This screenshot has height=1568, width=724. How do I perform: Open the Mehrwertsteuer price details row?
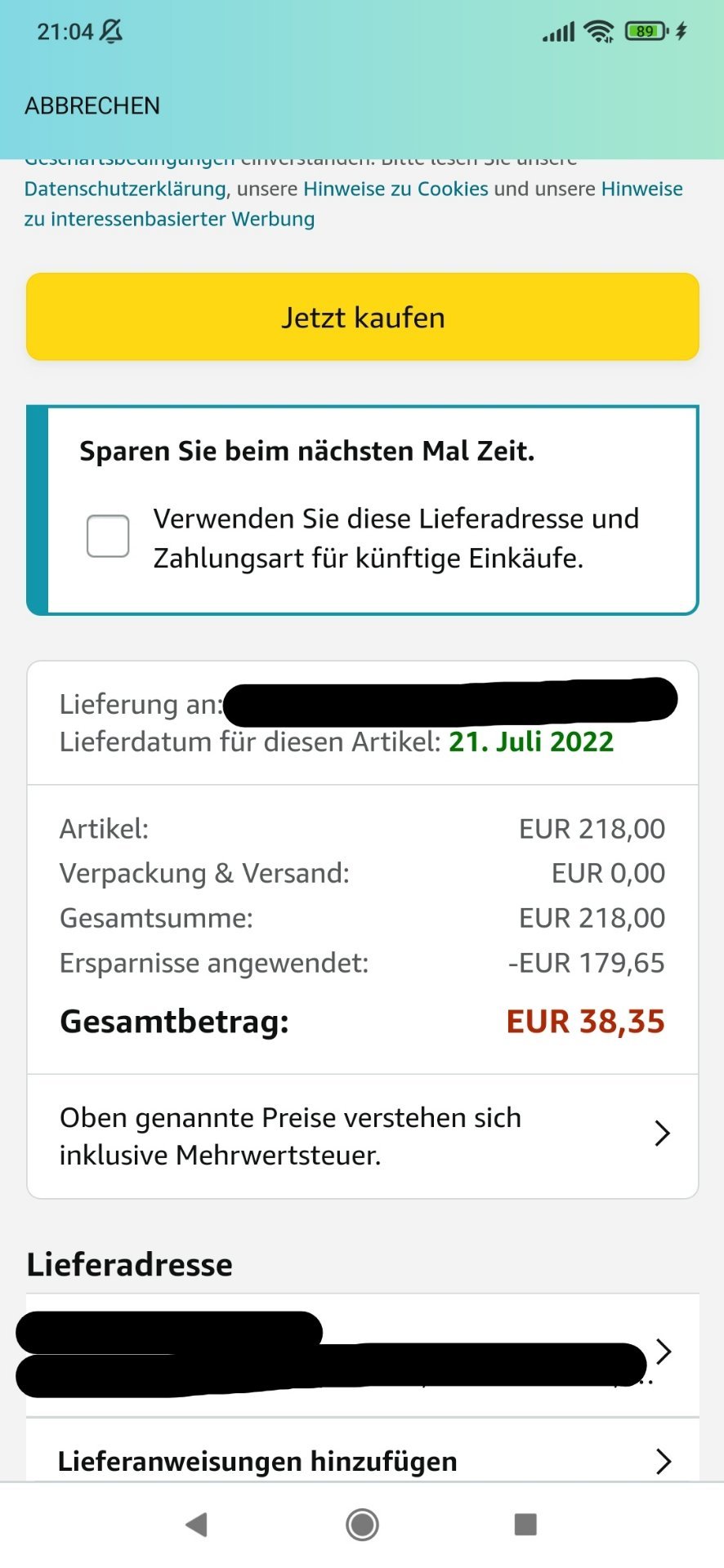click(x=363, y=1136)
